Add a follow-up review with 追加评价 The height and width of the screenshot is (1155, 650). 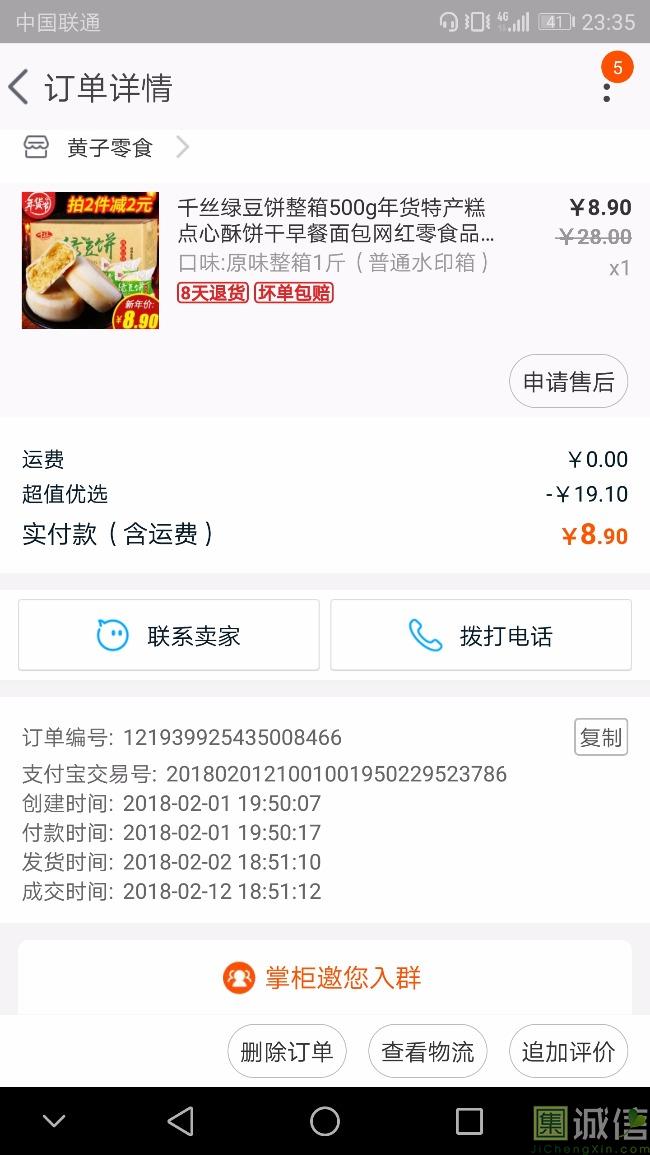pos(568,1051)
